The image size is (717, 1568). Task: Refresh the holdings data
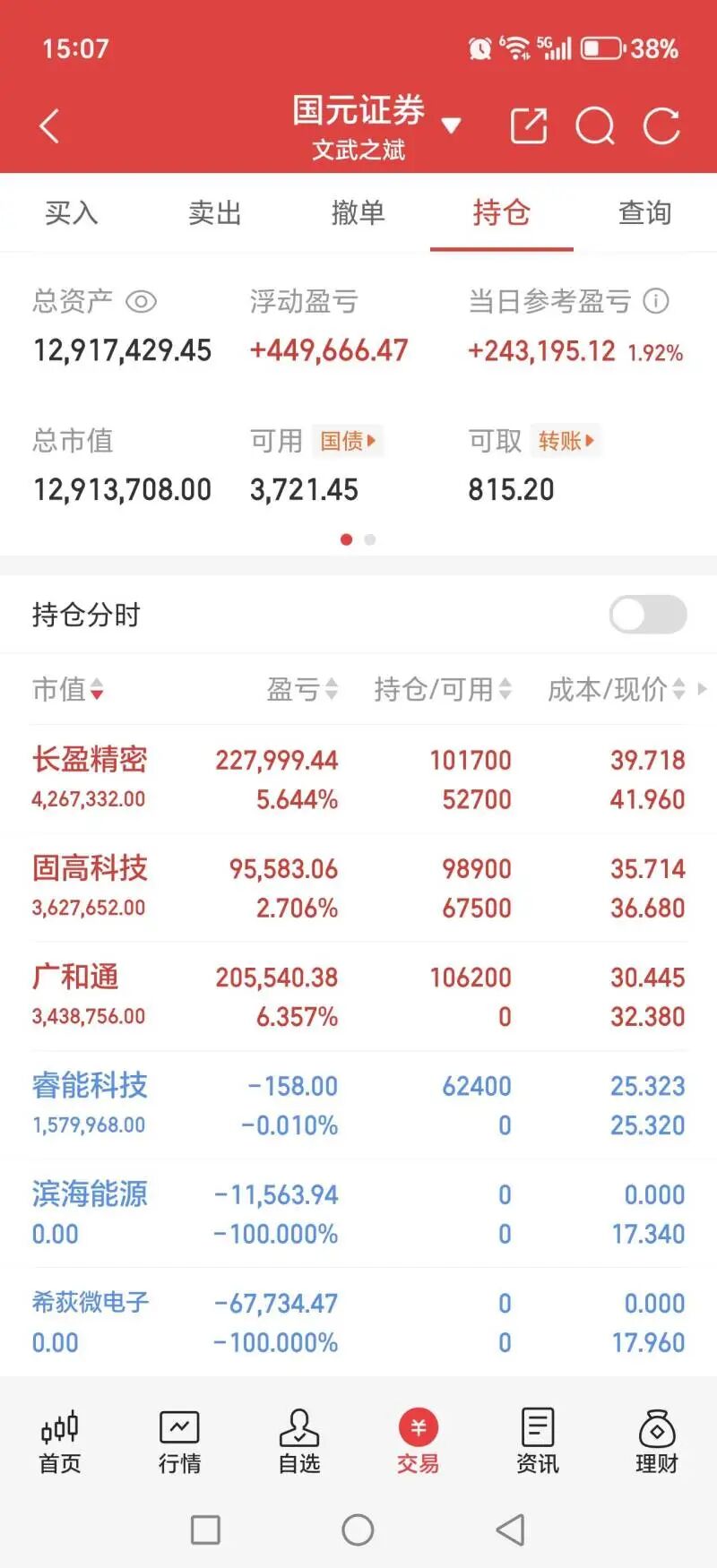coord(661,126)
